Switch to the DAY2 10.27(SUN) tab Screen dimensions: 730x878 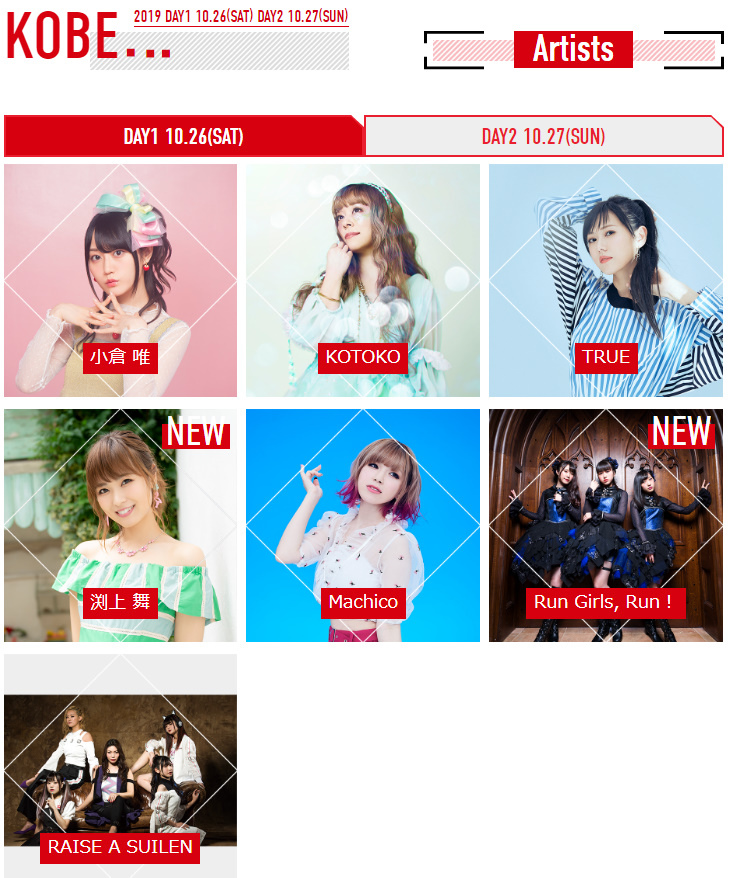(545, 136)
